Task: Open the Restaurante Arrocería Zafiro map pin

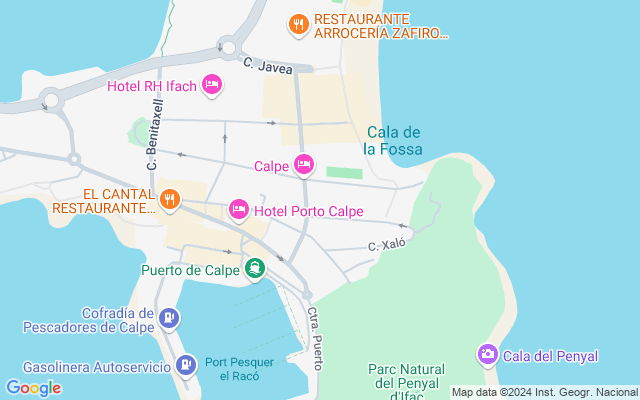Action: 297,23
